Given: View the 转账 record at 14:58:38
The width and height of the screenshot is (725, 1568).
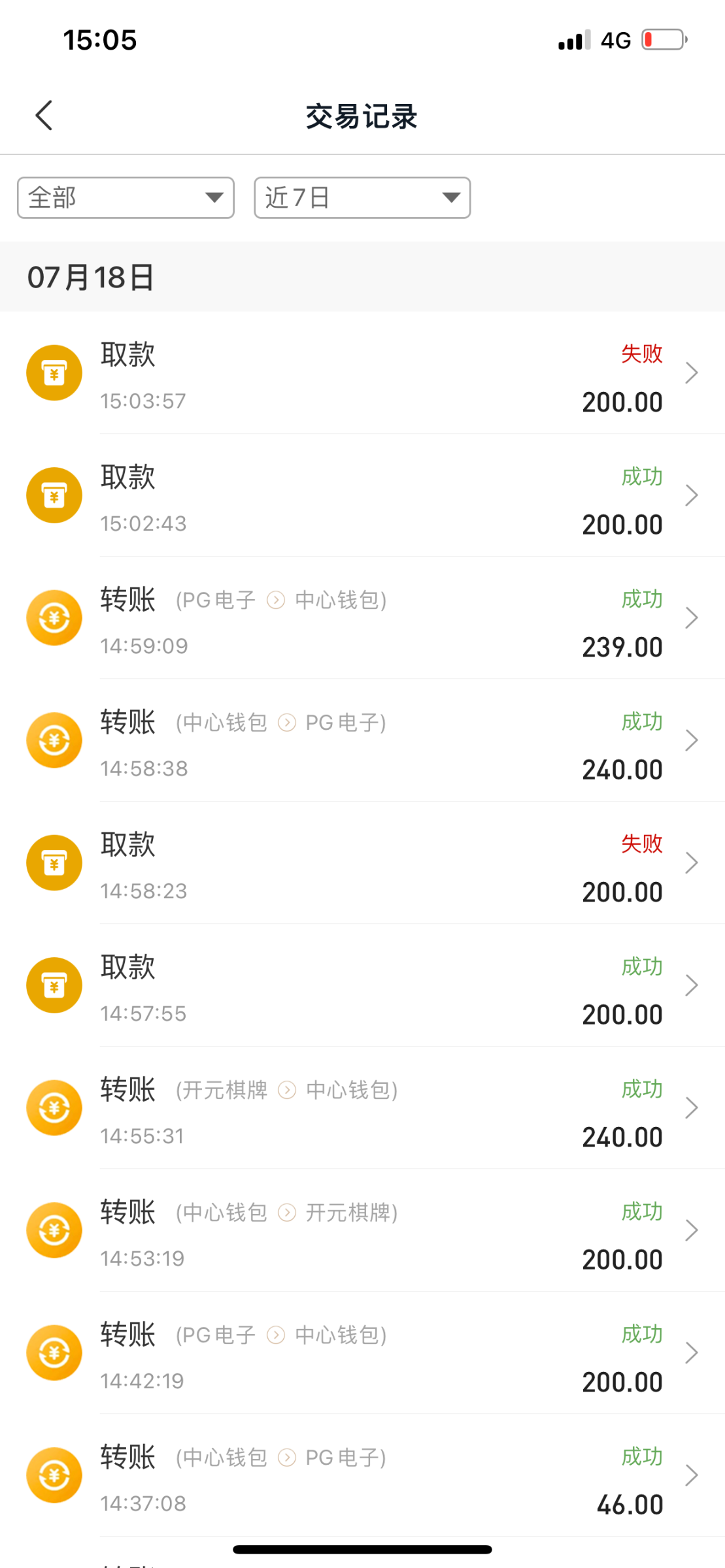Looking at the screenshot, I should (362, 740).
